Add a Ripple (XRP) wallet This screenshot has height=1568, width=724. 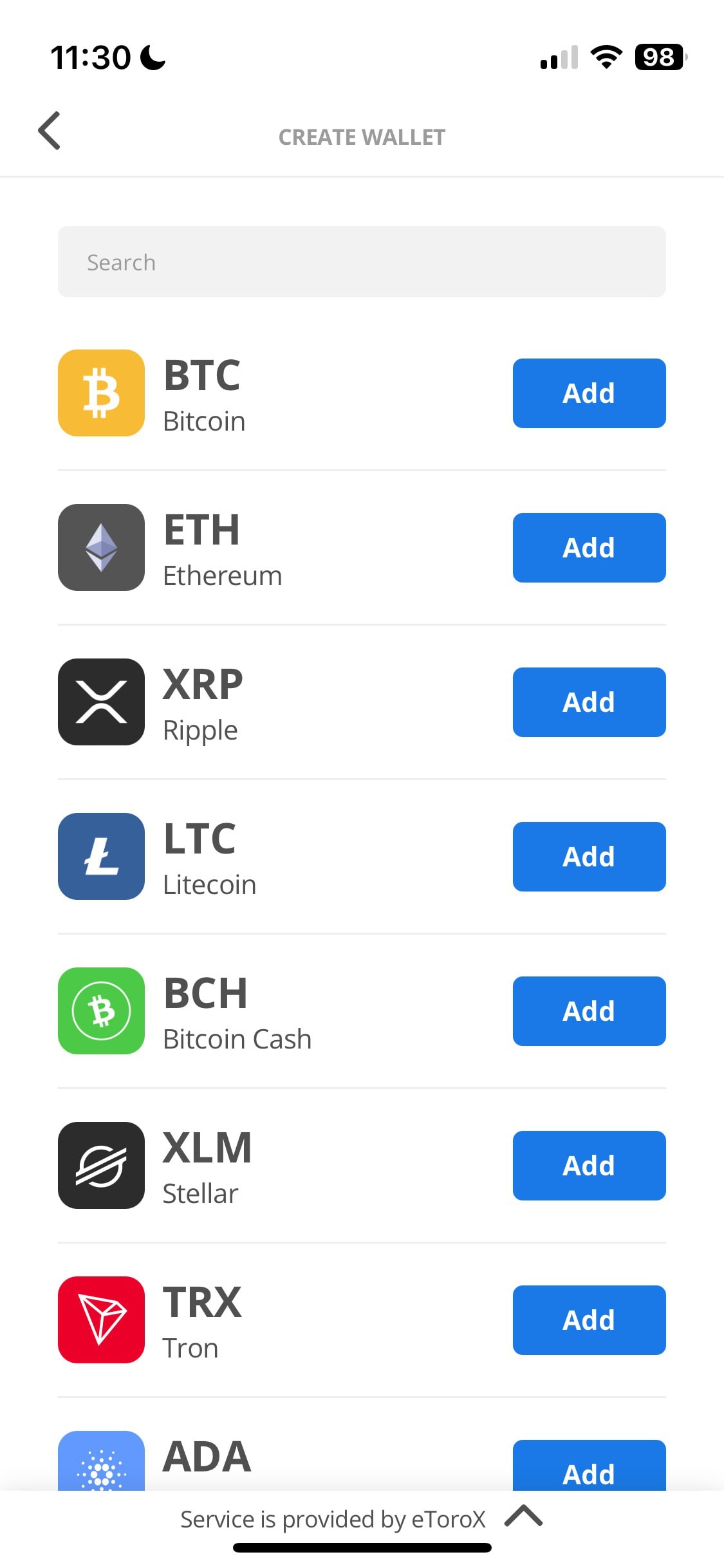589,702
